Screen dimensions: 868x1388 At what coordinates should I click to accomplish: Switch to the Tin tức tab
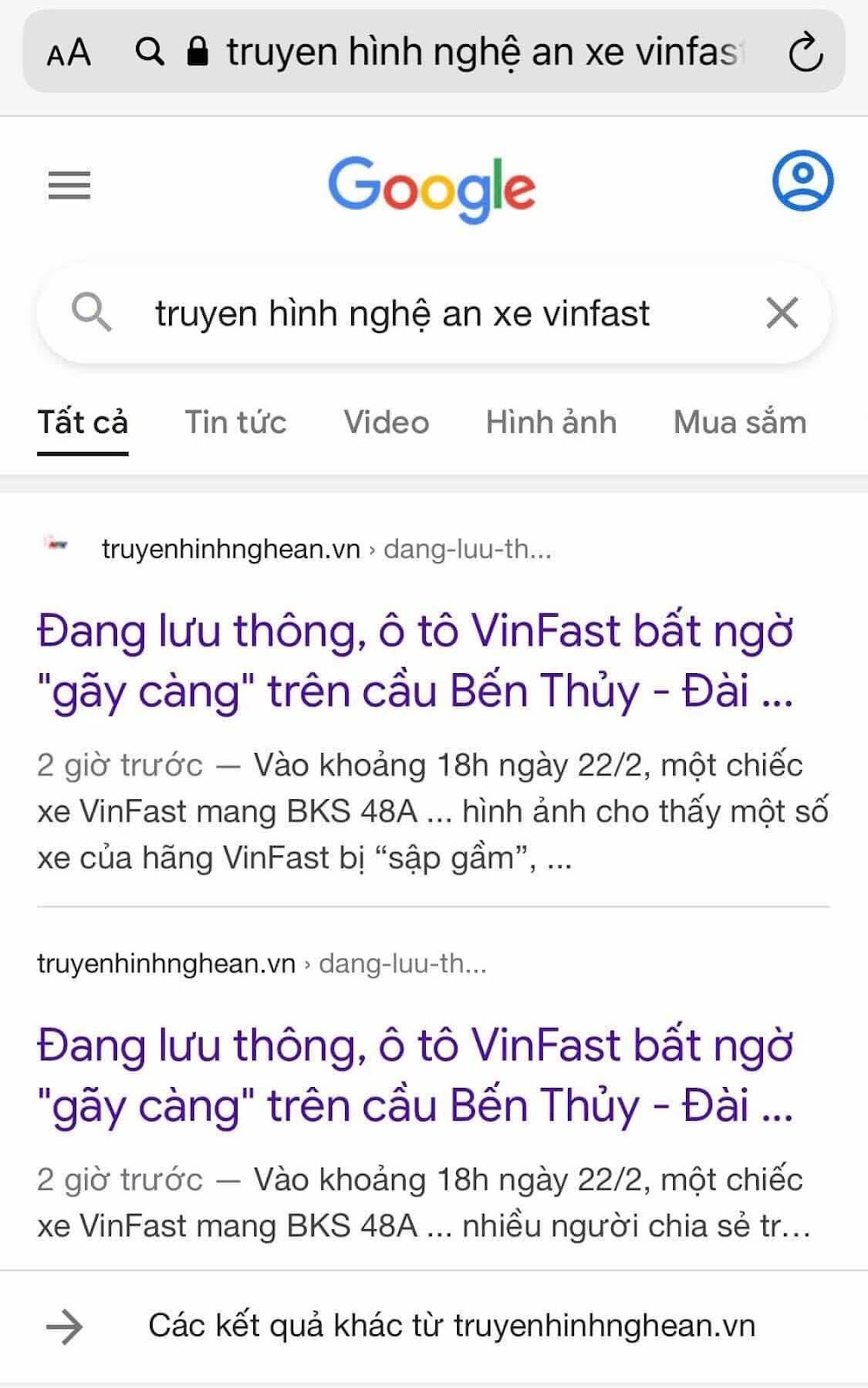(235, 422)
